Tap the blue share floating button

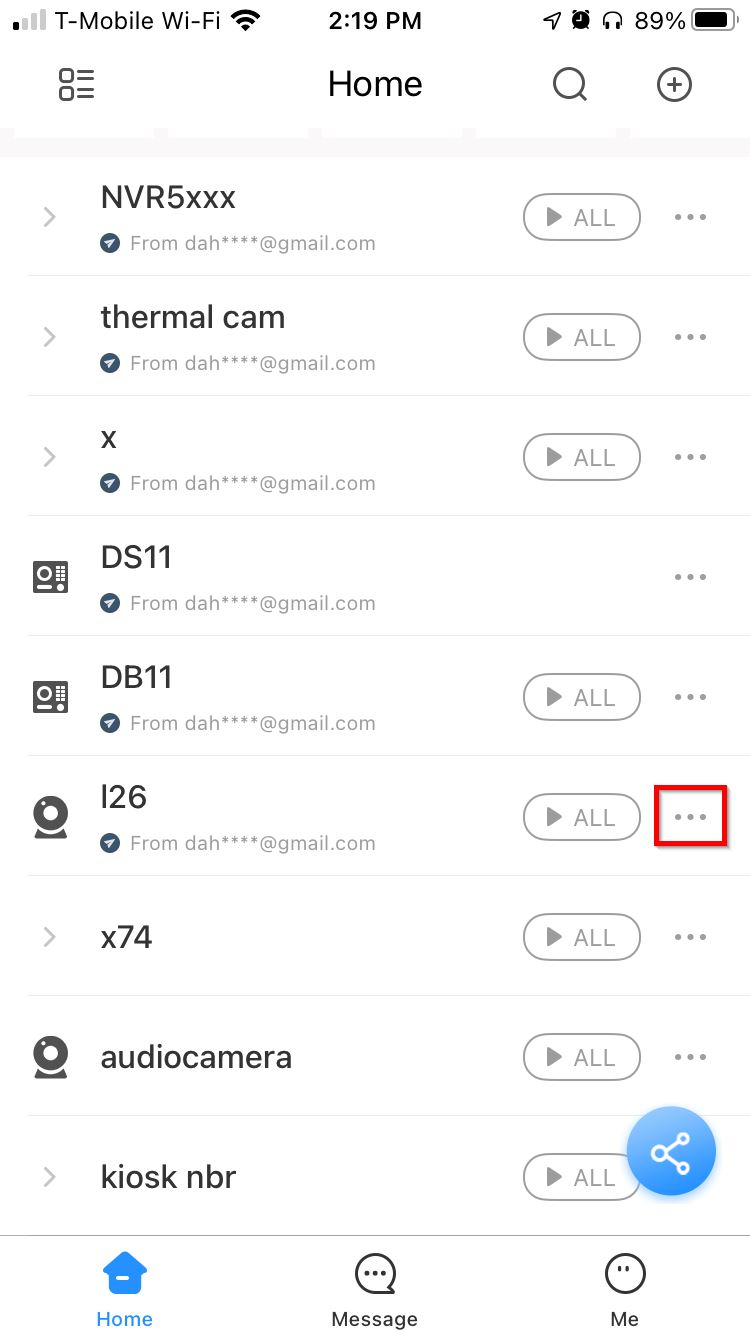tap(671, 1152)
